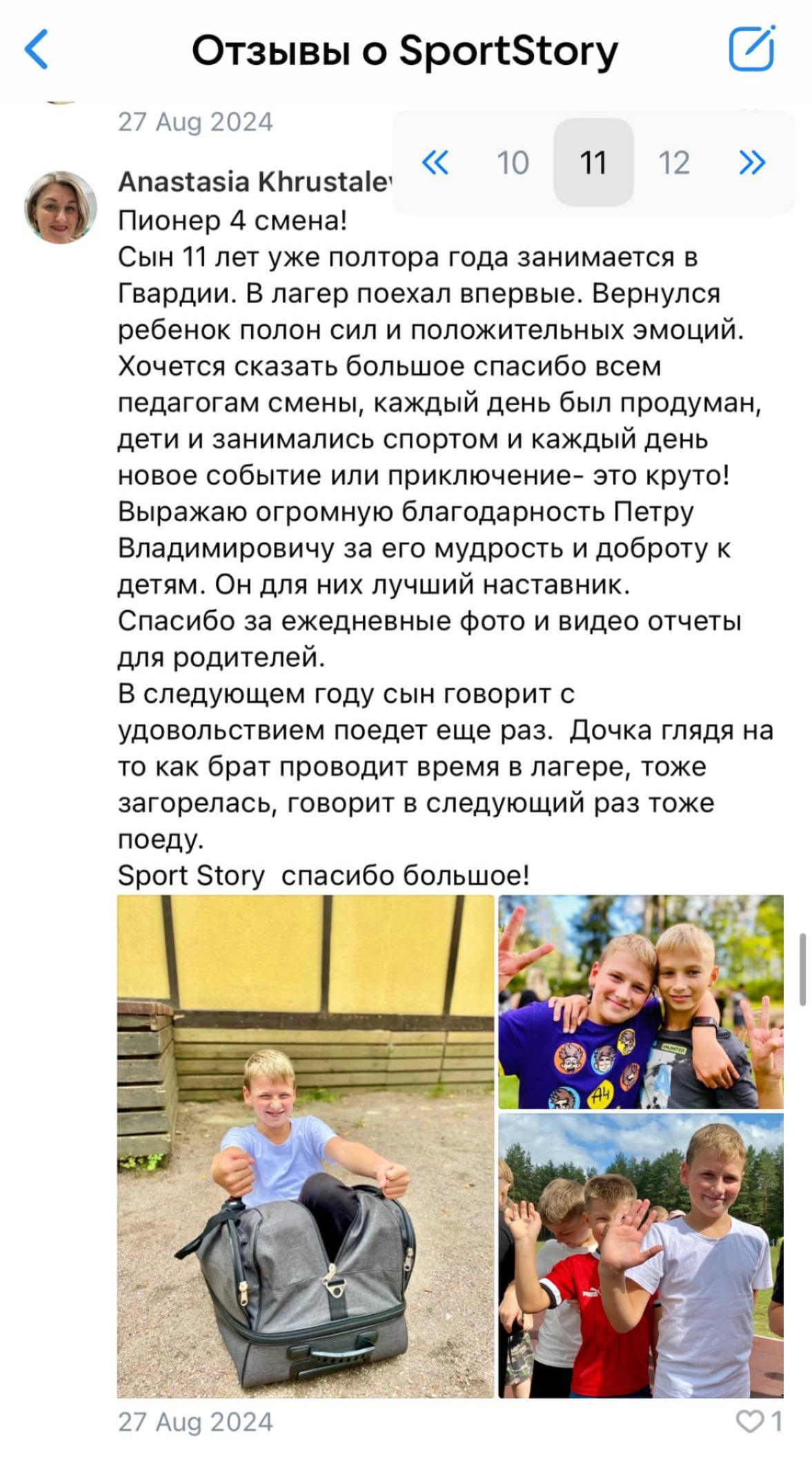Open Anastasia Khrustaleva's profile avatar
This screenshot has height=1464, width=812.
pyautogui.click(x=61, y=207)
